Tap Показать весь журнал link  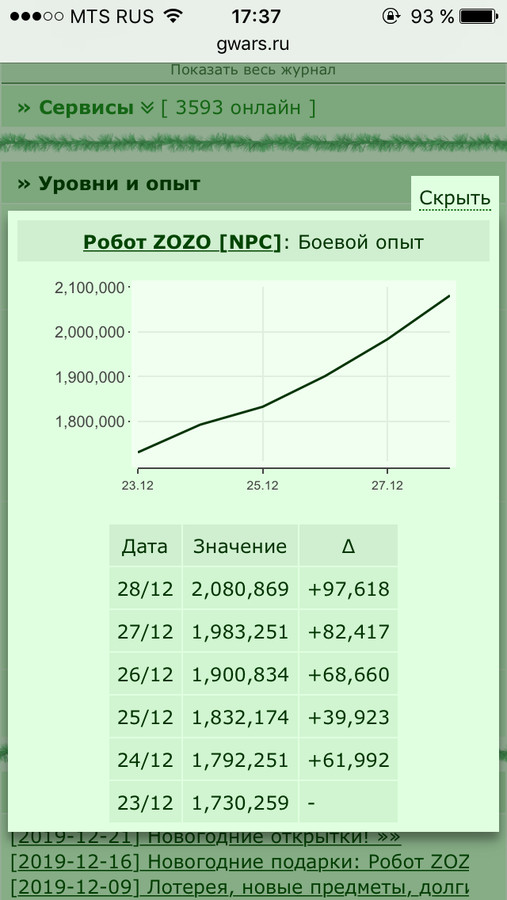click(x=253, y=70)
